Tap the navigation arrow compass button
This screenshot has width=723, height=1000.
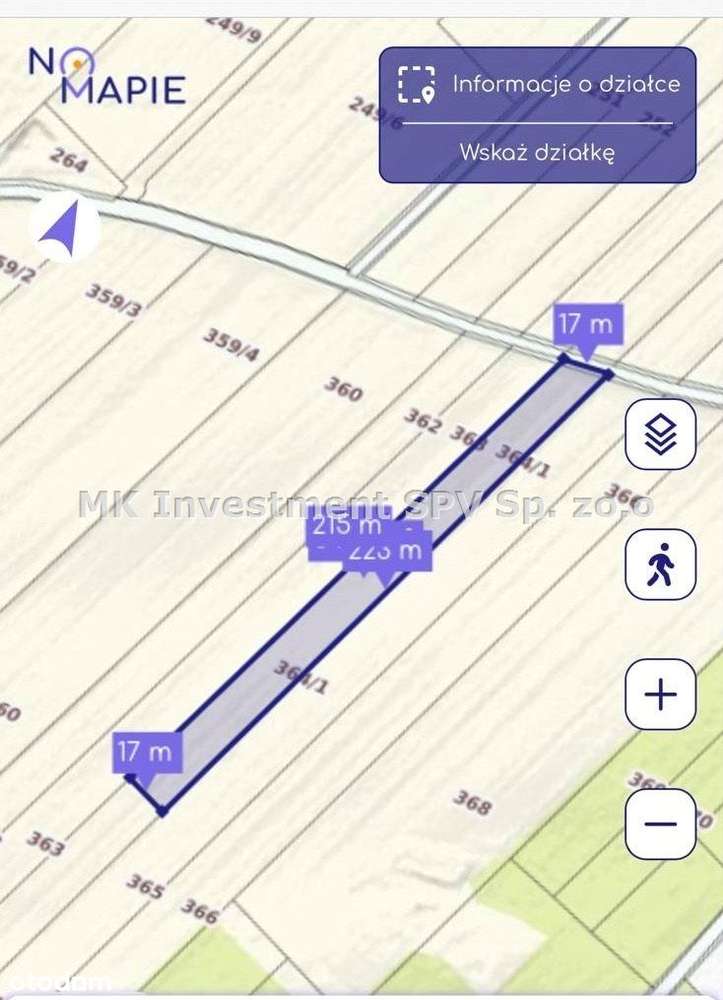pyautogui.click(x=66, y=227)
